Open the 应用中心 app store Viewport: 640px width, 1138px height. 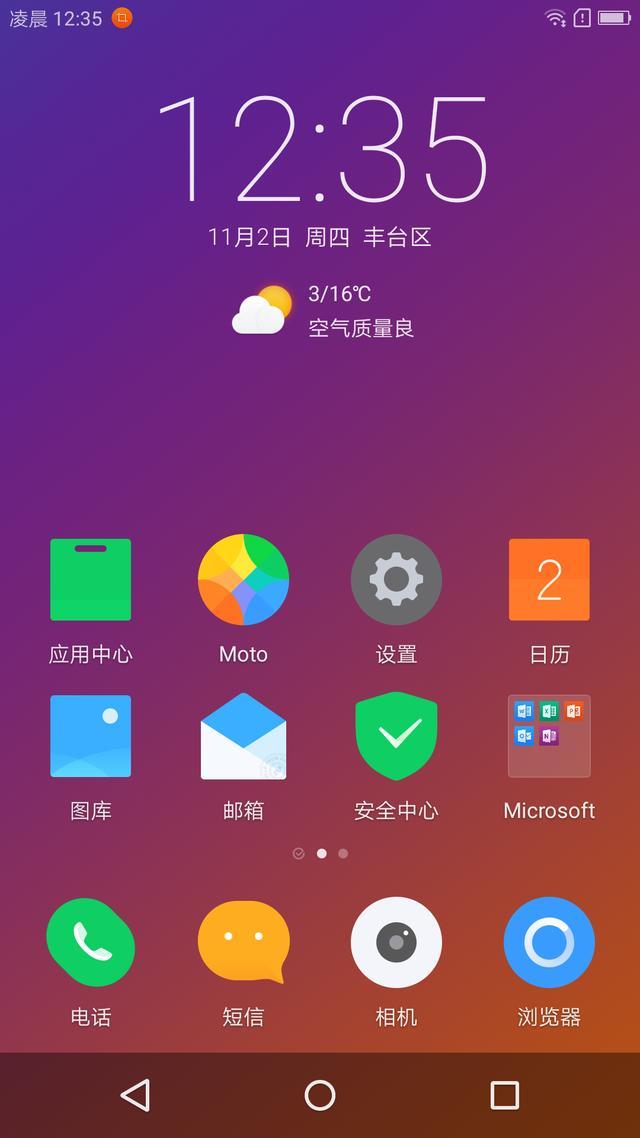click(91, 580)
